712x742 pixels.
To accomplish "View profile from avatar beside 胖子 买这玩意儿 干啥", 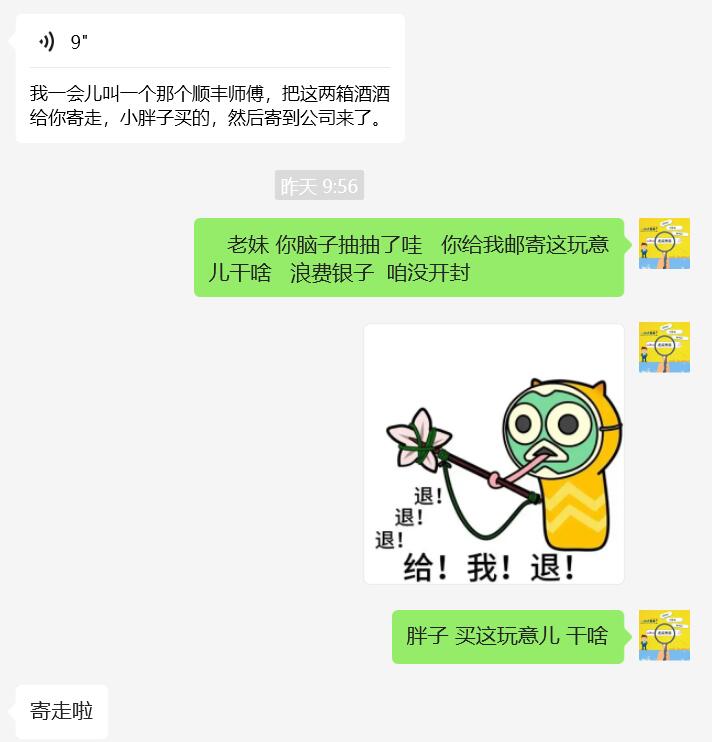I will tap(664, 636).
